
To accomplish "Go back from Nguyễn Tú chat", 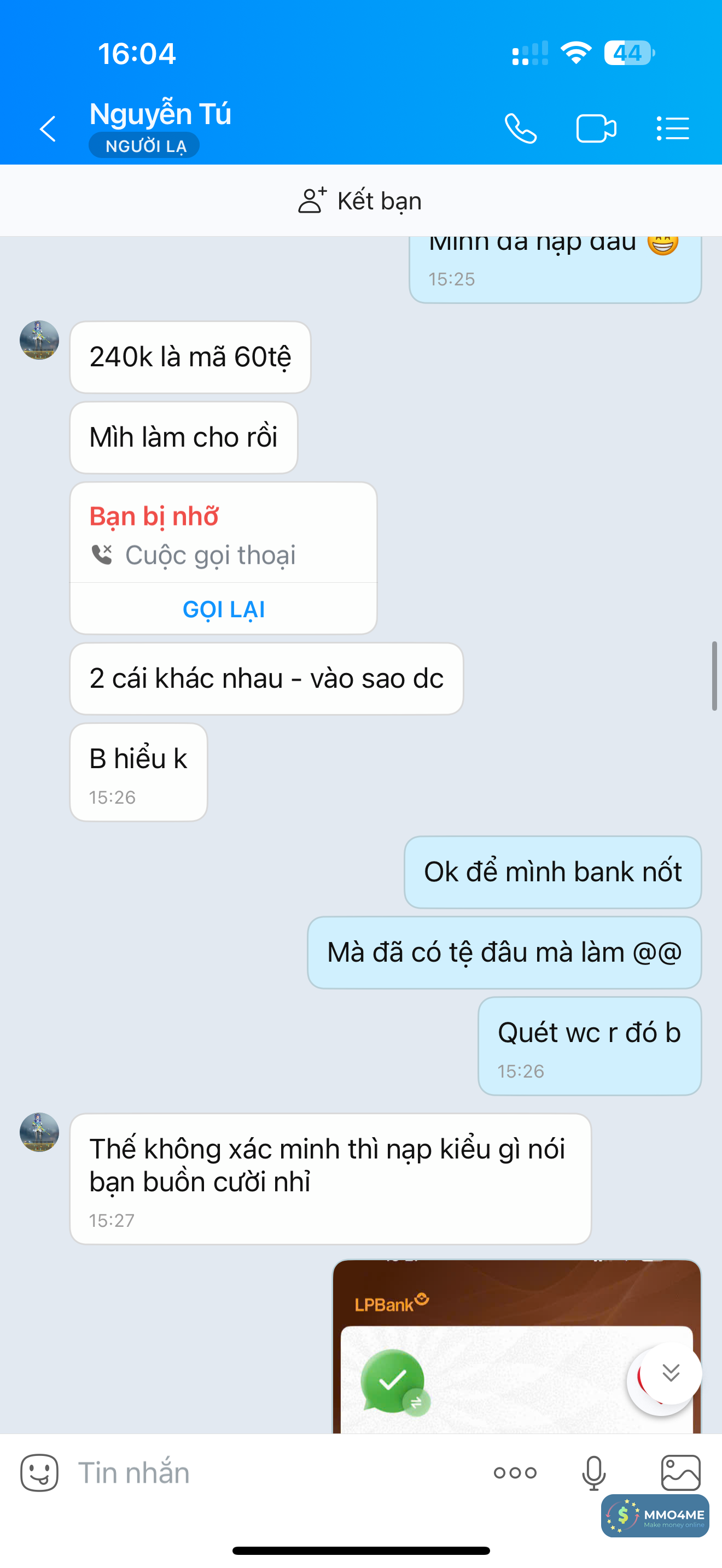I will [48, 128].
